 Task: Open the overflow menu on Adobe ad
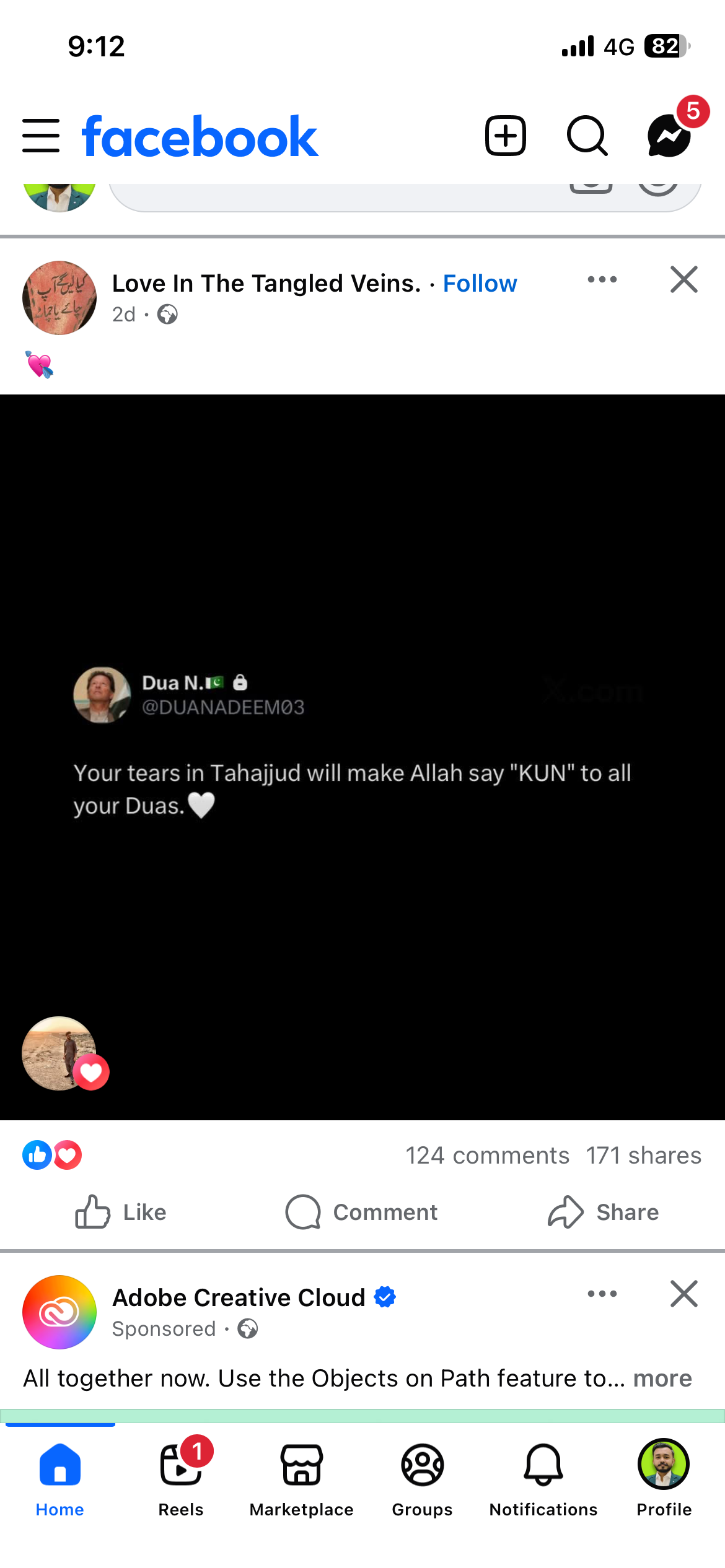pyautogui.click(x=602, y=1294)
